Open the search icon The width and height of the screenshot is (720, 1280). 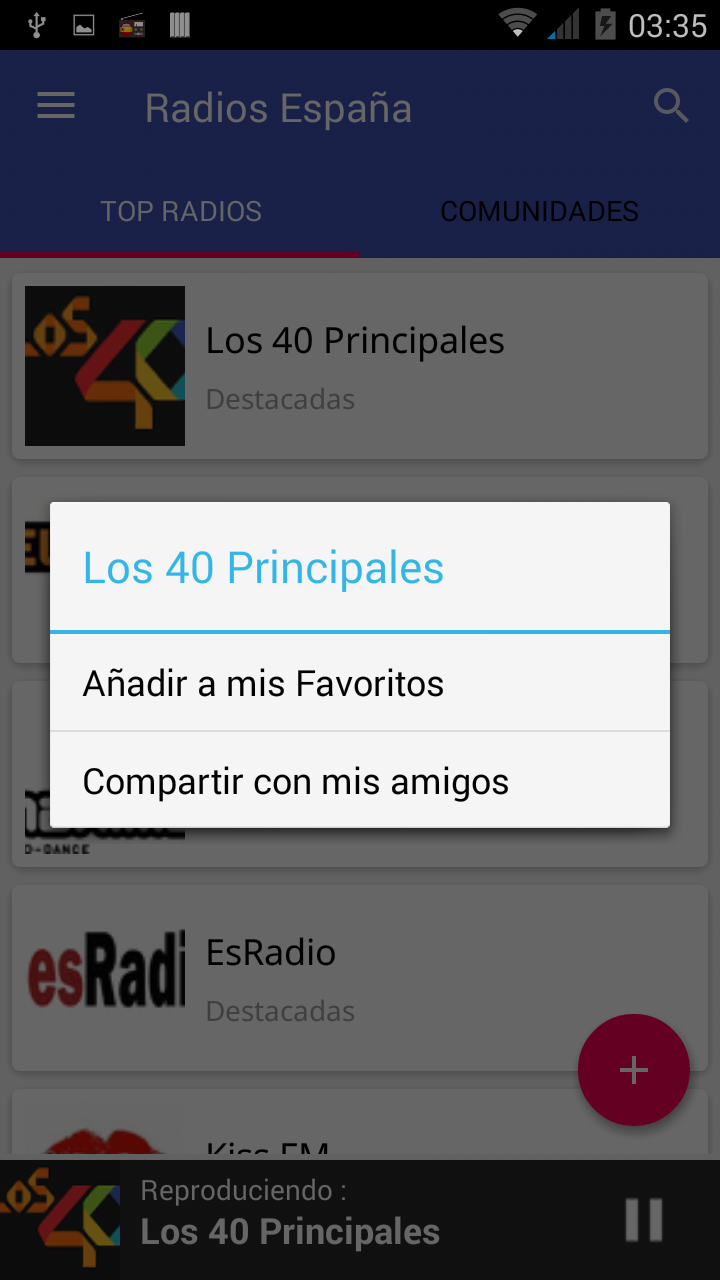671,106
